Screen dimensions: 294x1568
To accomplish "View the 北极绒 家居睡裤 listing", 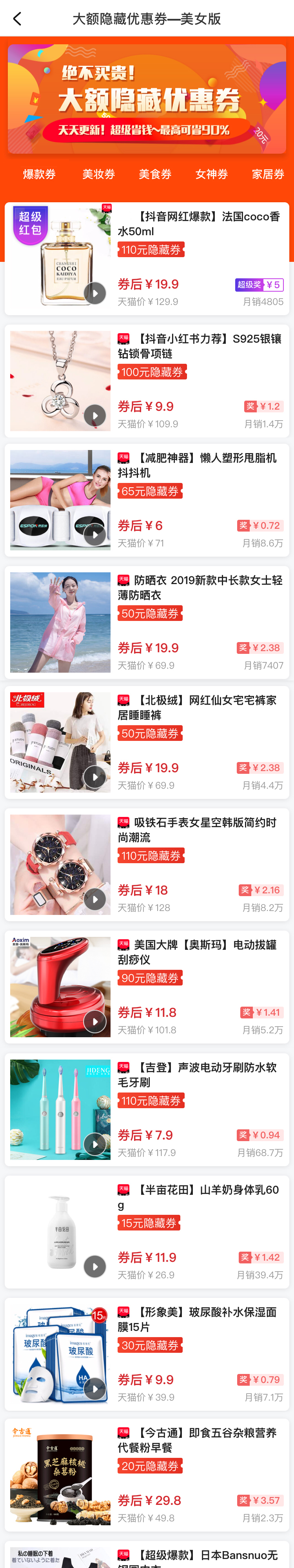I will tap(147, 742).
